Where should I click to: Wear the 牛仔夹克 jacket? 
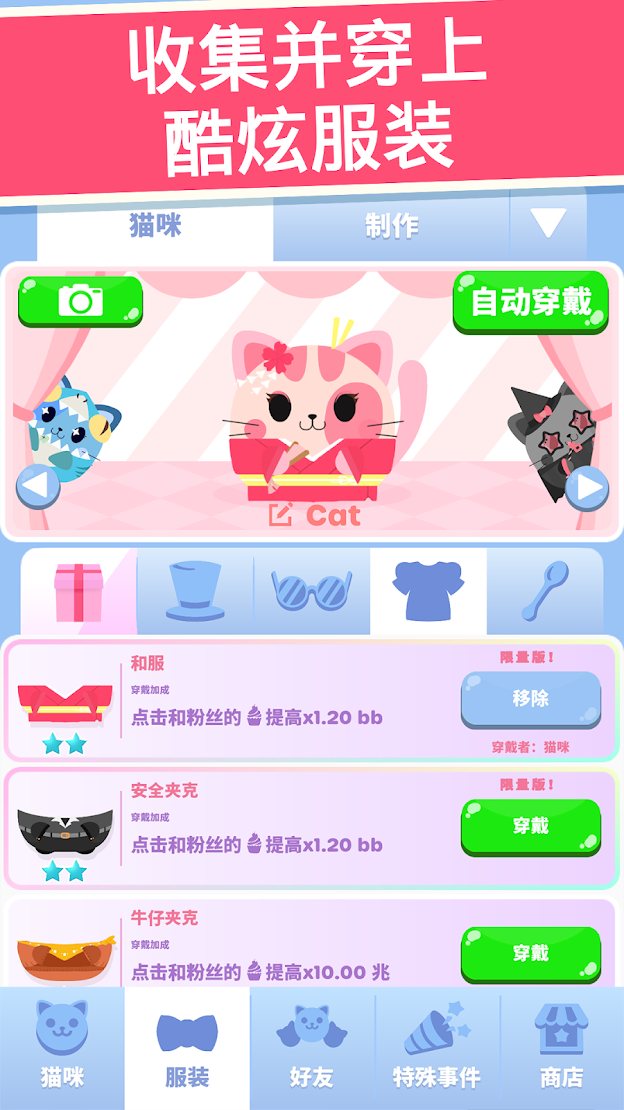pos(531,954)
